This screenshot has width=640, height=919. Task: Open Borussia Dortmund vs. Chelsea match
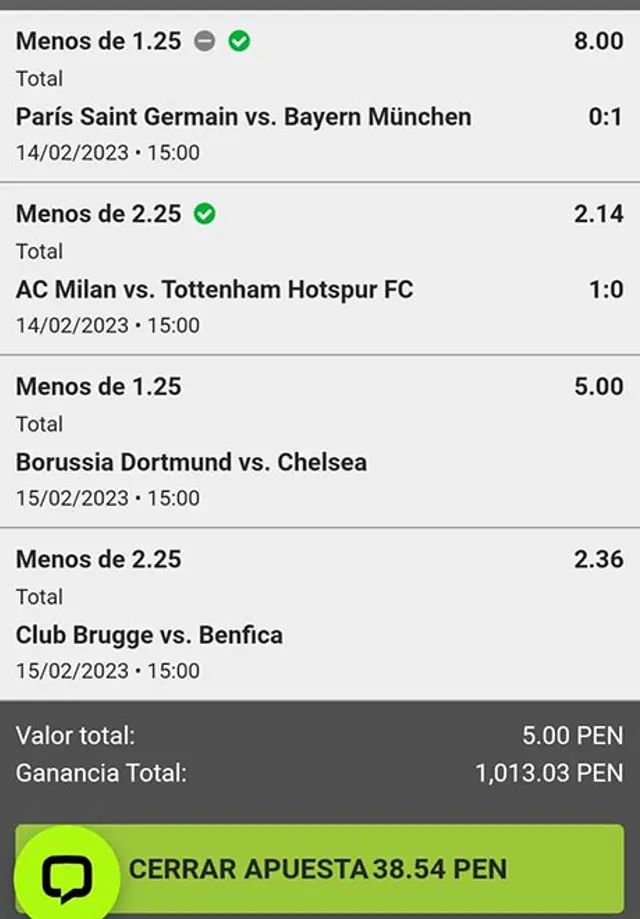[191, 463]
